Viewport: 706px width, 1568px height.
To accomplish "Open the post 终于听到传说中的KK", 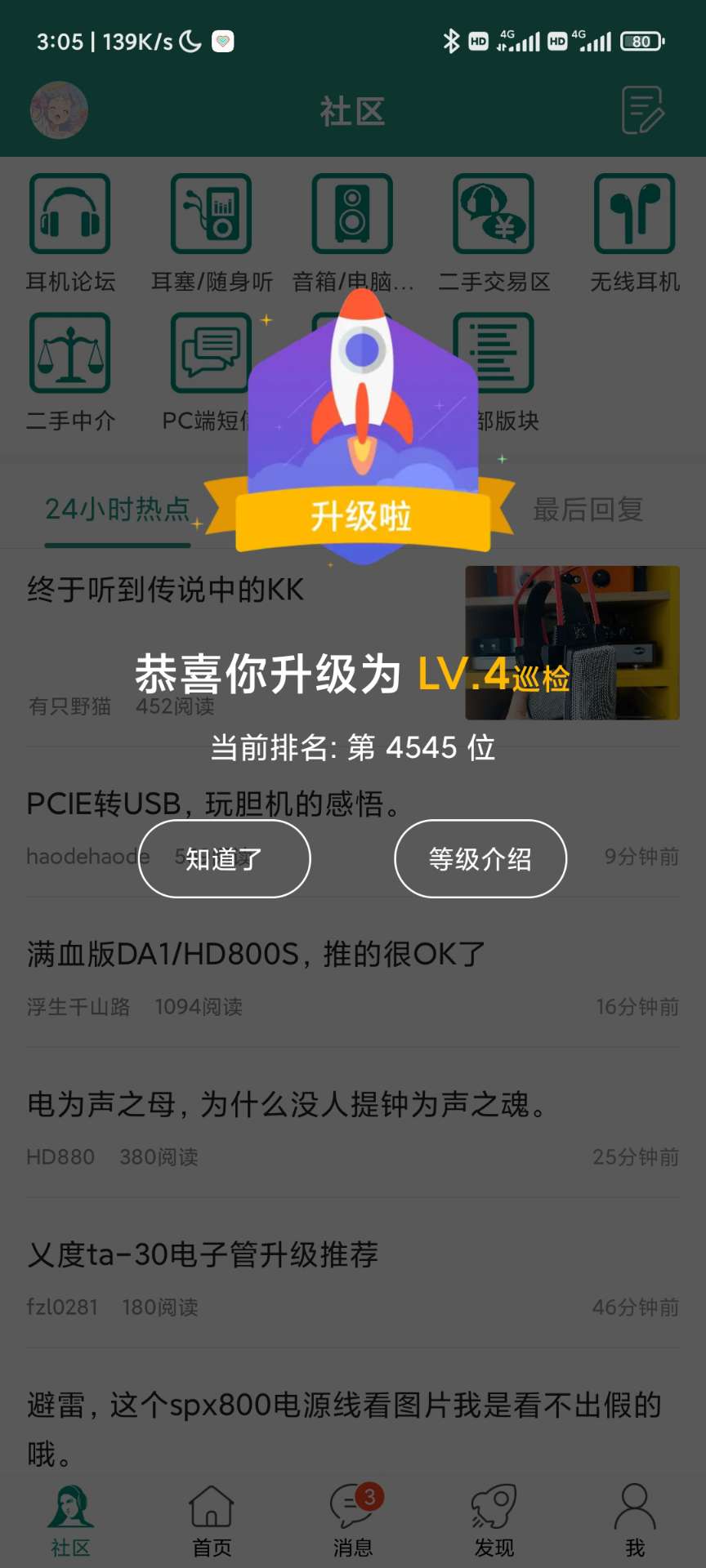I will pyautogui.click(x=166, y=590).
